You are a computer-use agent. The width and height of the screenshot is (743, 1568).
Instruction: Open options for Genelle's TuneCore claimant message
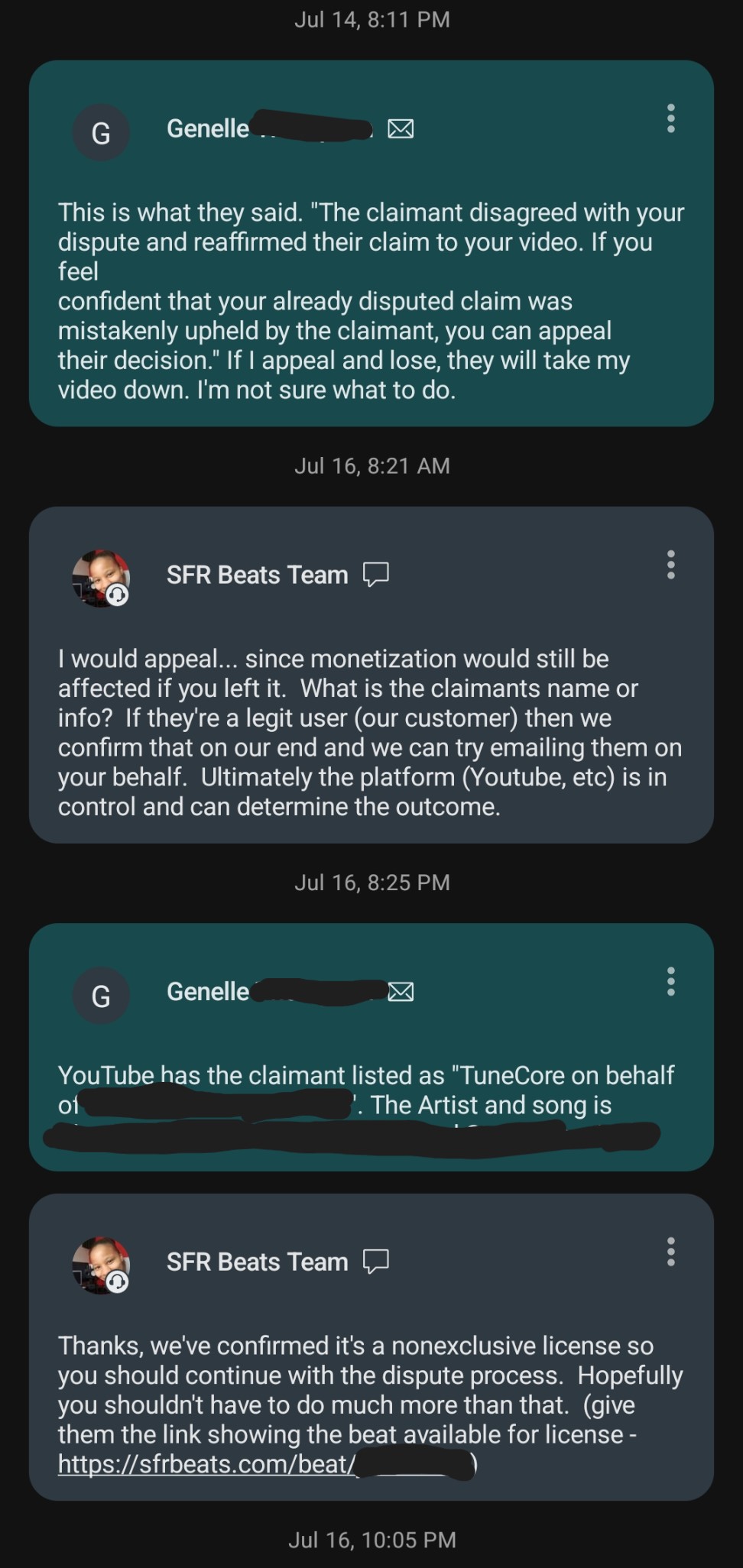(x=670, y=981)
